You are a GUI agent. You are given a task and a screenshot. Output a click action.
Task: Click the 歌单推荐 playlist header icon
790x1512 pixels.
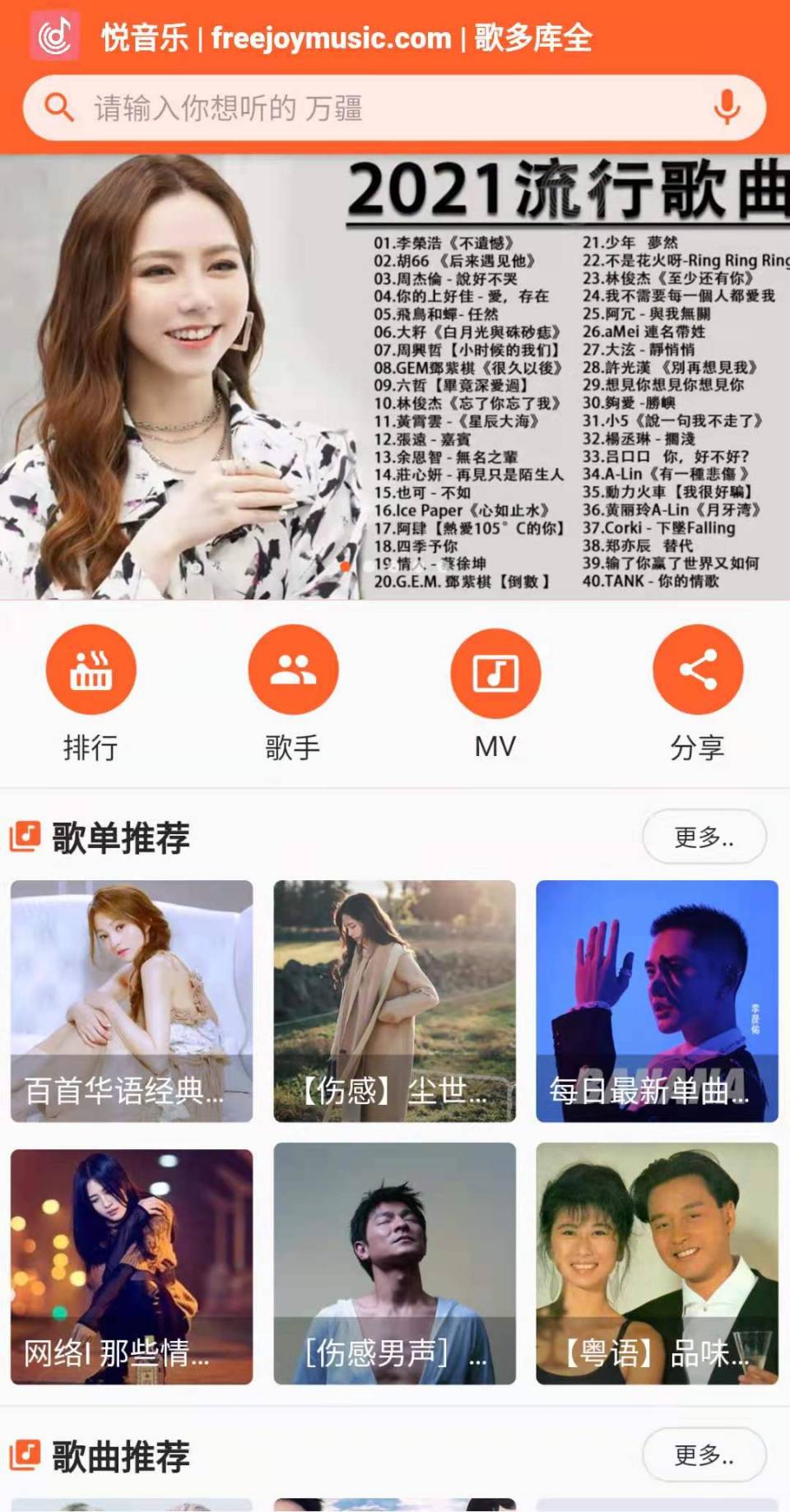click(27, 836)
